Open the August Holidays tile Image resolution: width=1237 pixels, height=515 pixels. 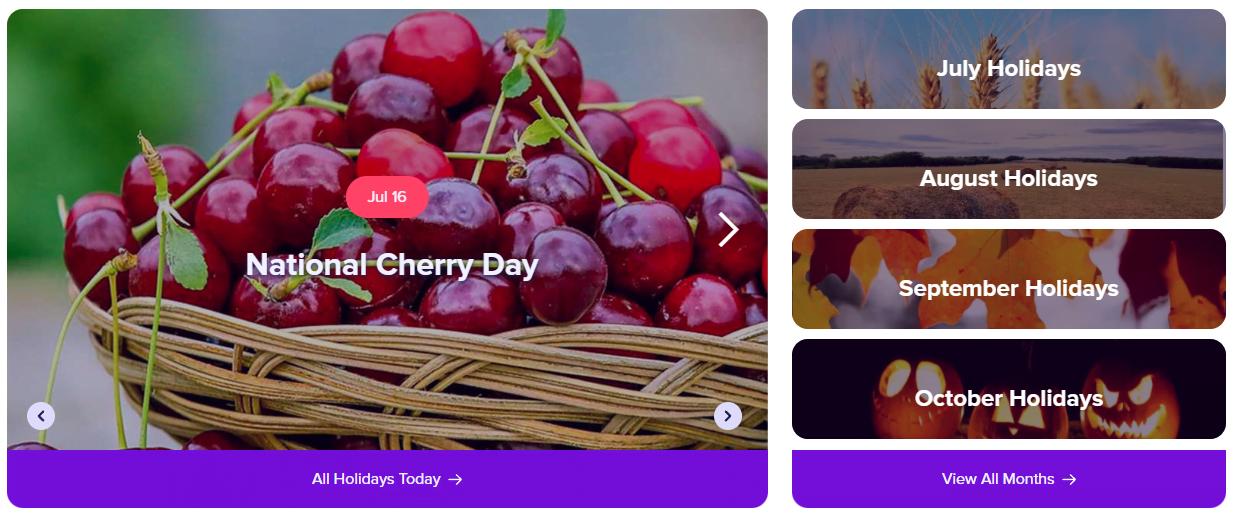tap(1008, 179)
